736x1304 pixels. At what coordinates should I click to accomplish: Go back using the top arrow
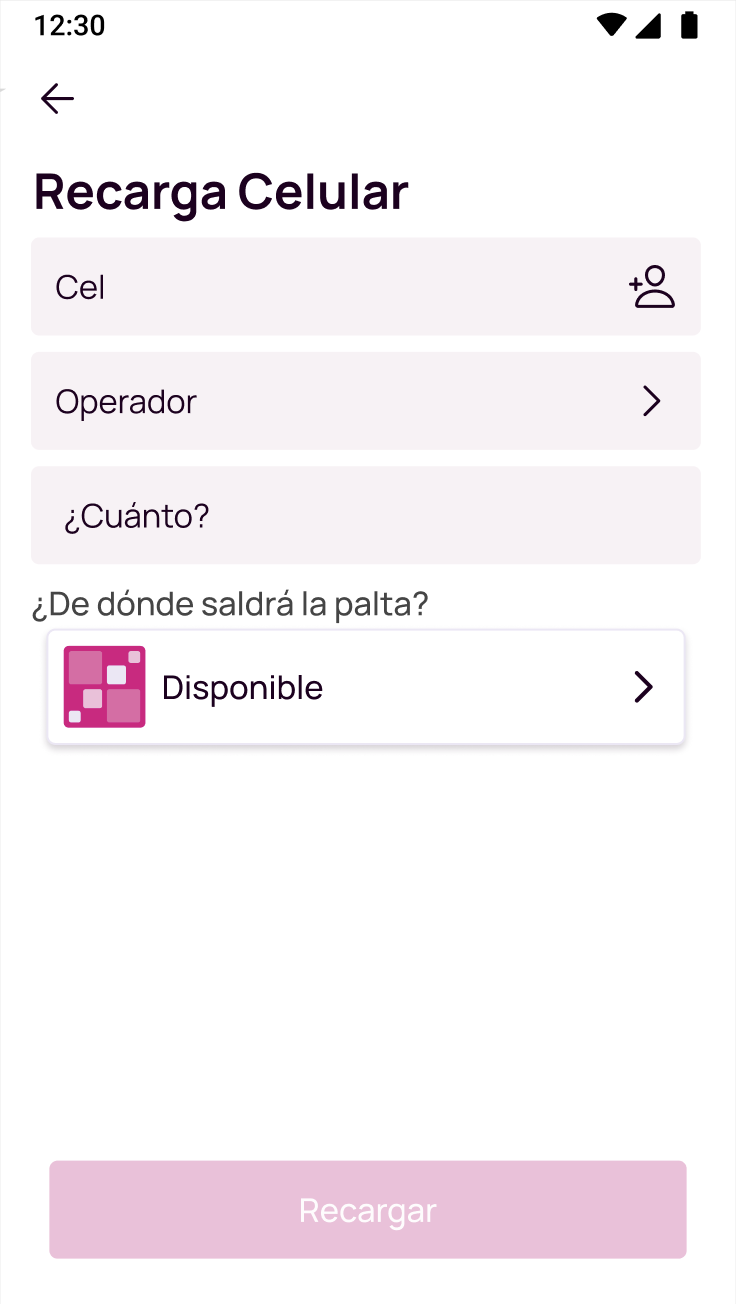(57, 98)
